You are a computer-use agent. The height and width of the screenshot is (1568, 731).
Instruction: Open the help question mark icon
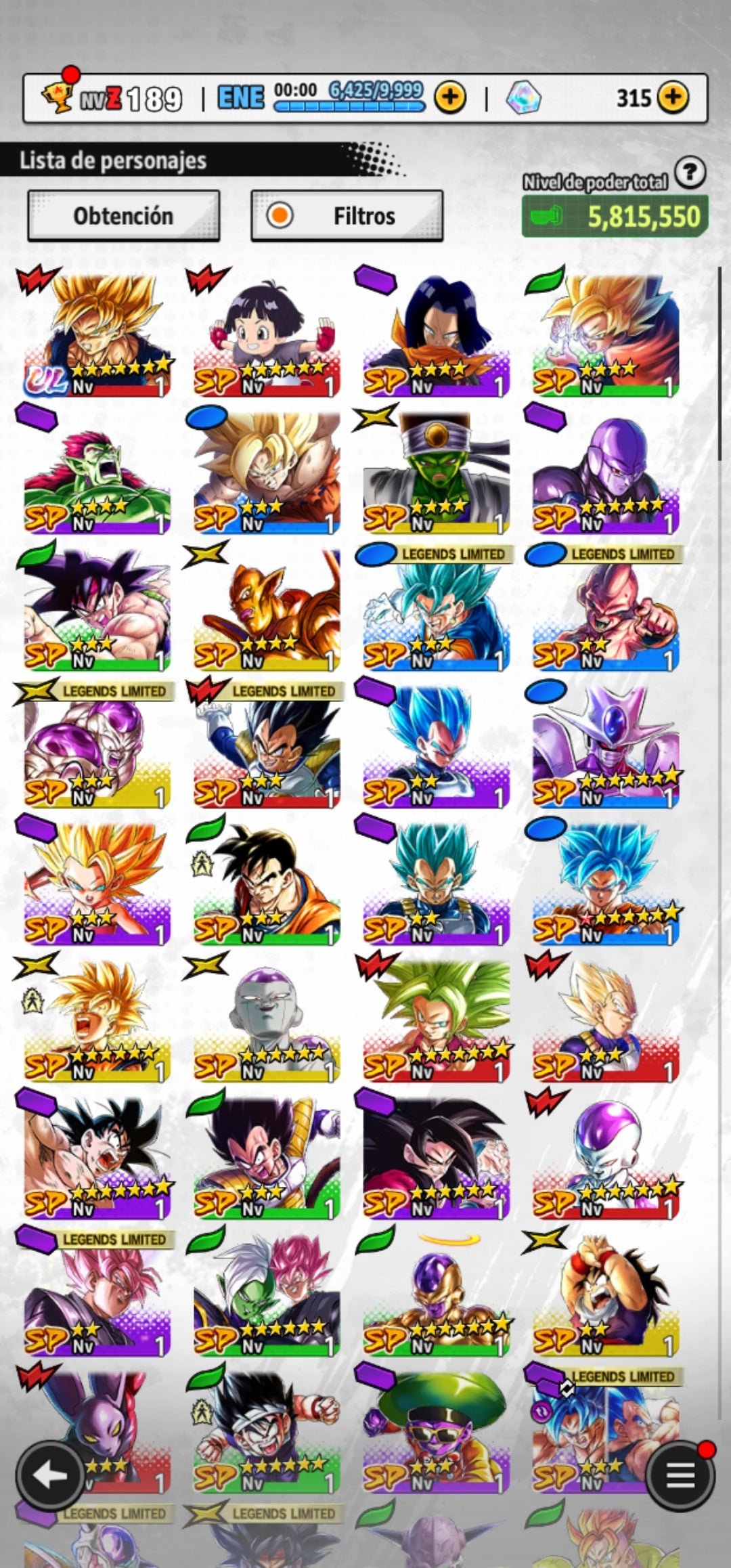click(690, 173)
